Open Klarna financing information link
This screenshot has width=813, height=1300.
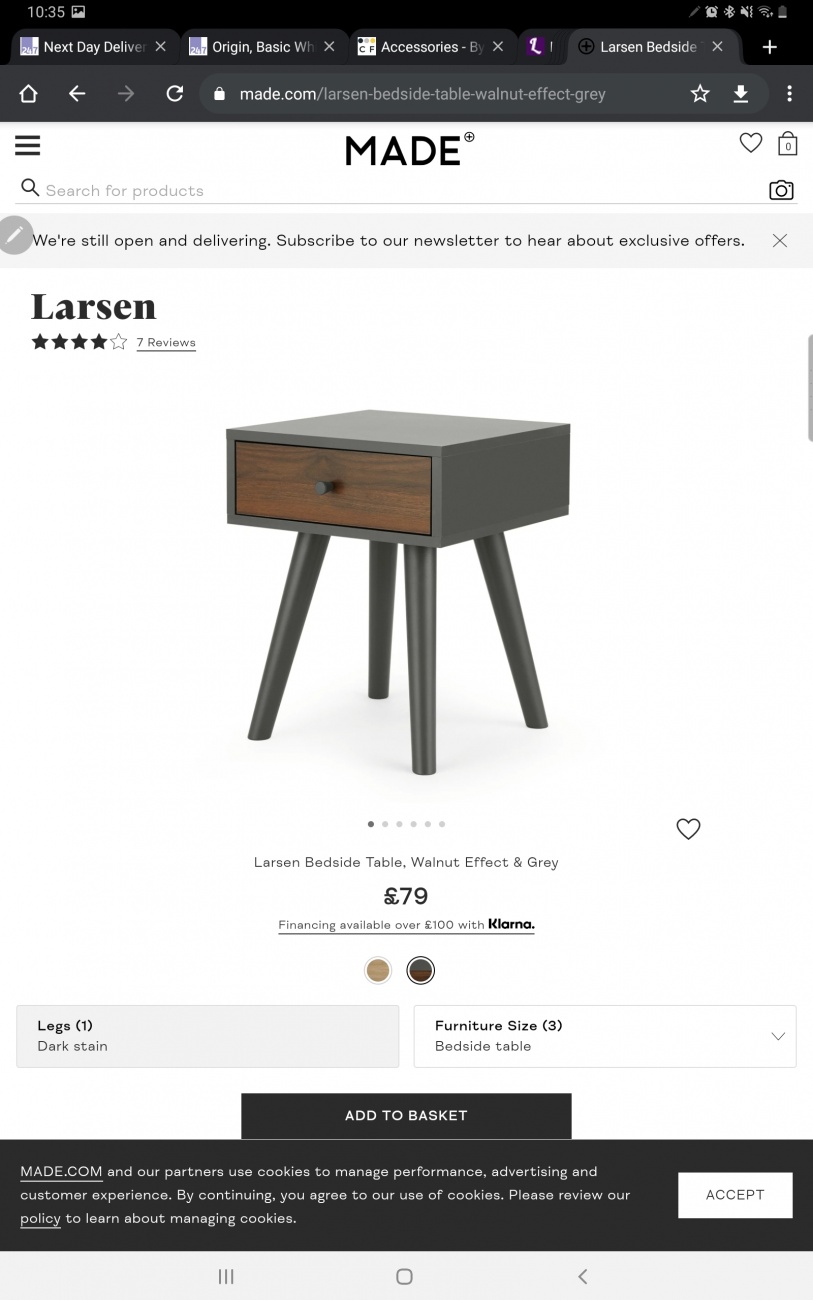[x=406, y=925]
